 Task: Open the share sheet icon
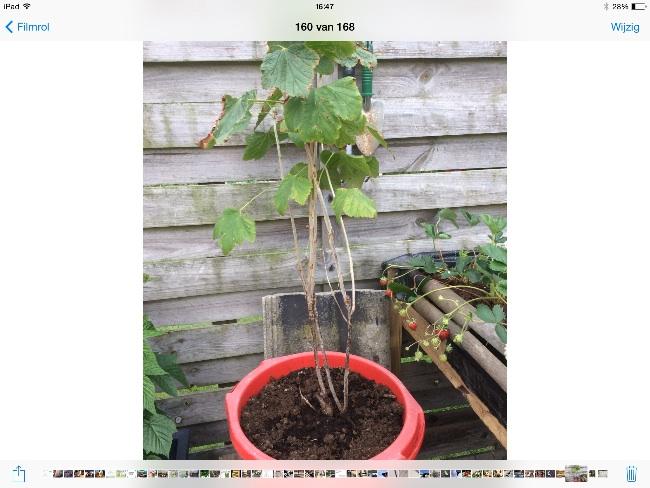tap(19, 473)
